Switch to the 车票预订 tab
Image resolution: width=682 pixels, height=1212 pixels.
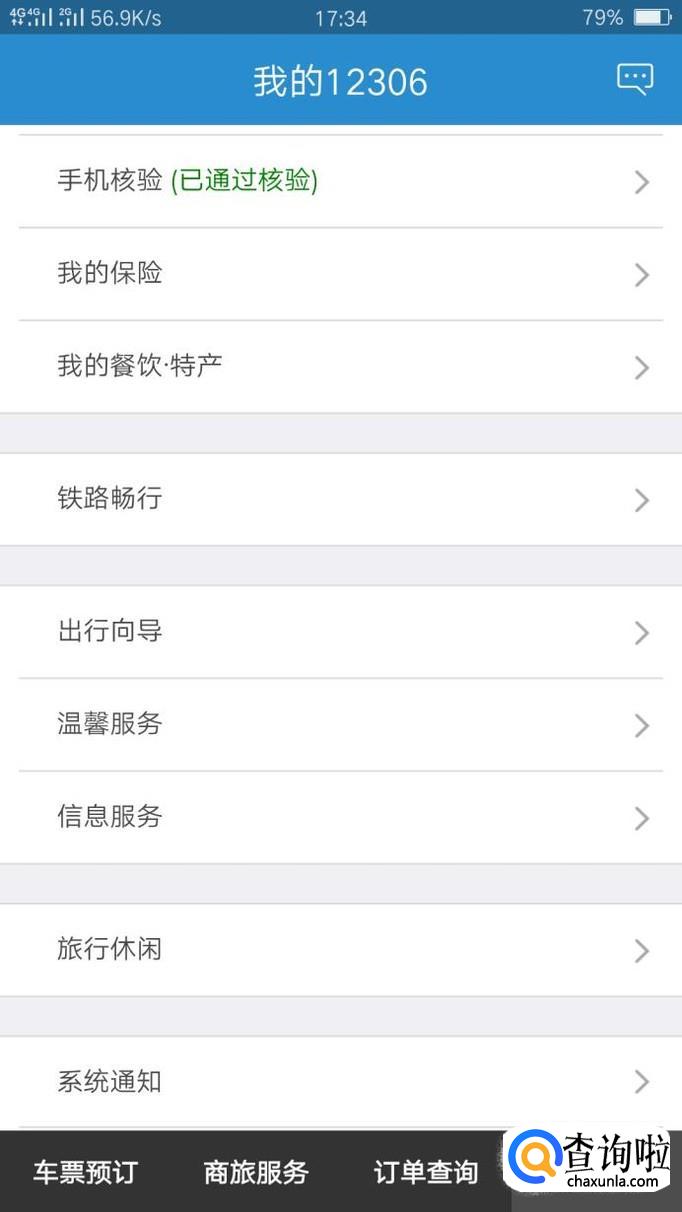click(85, 1172)
